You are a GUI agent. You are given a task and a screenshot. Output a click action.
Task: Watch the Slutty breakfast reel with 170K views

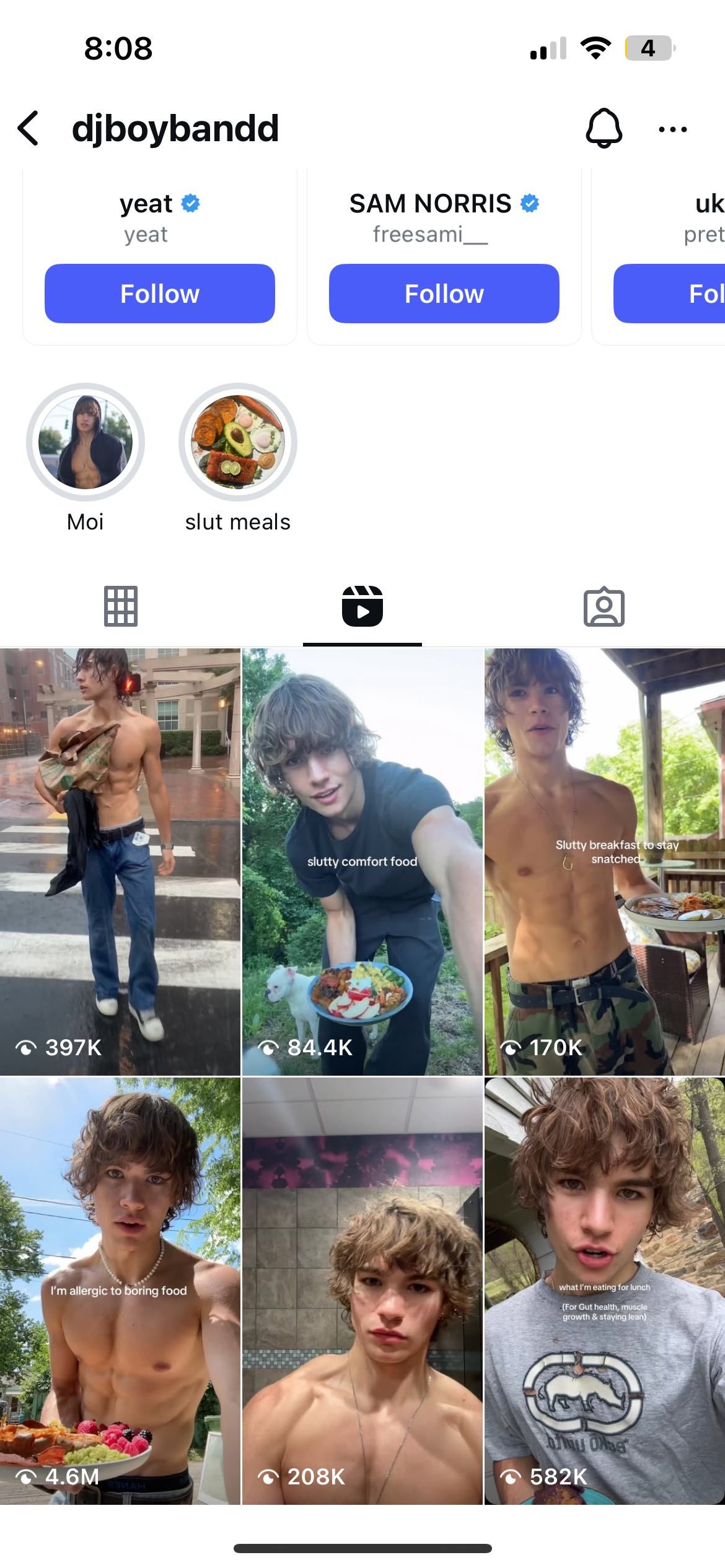[x=604, y=861]
